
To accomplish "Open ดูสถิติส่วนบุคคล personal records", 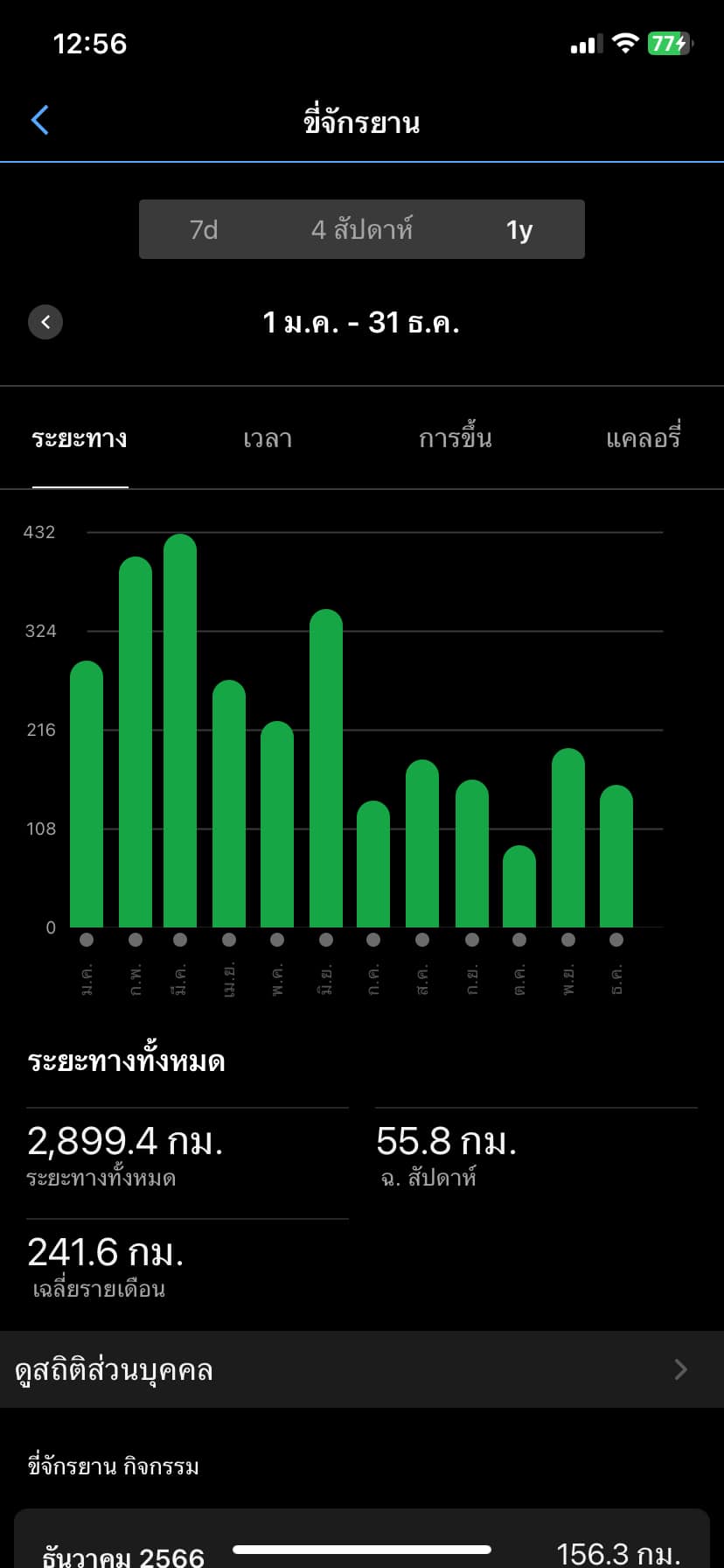I will click(x=362, y=1369).
